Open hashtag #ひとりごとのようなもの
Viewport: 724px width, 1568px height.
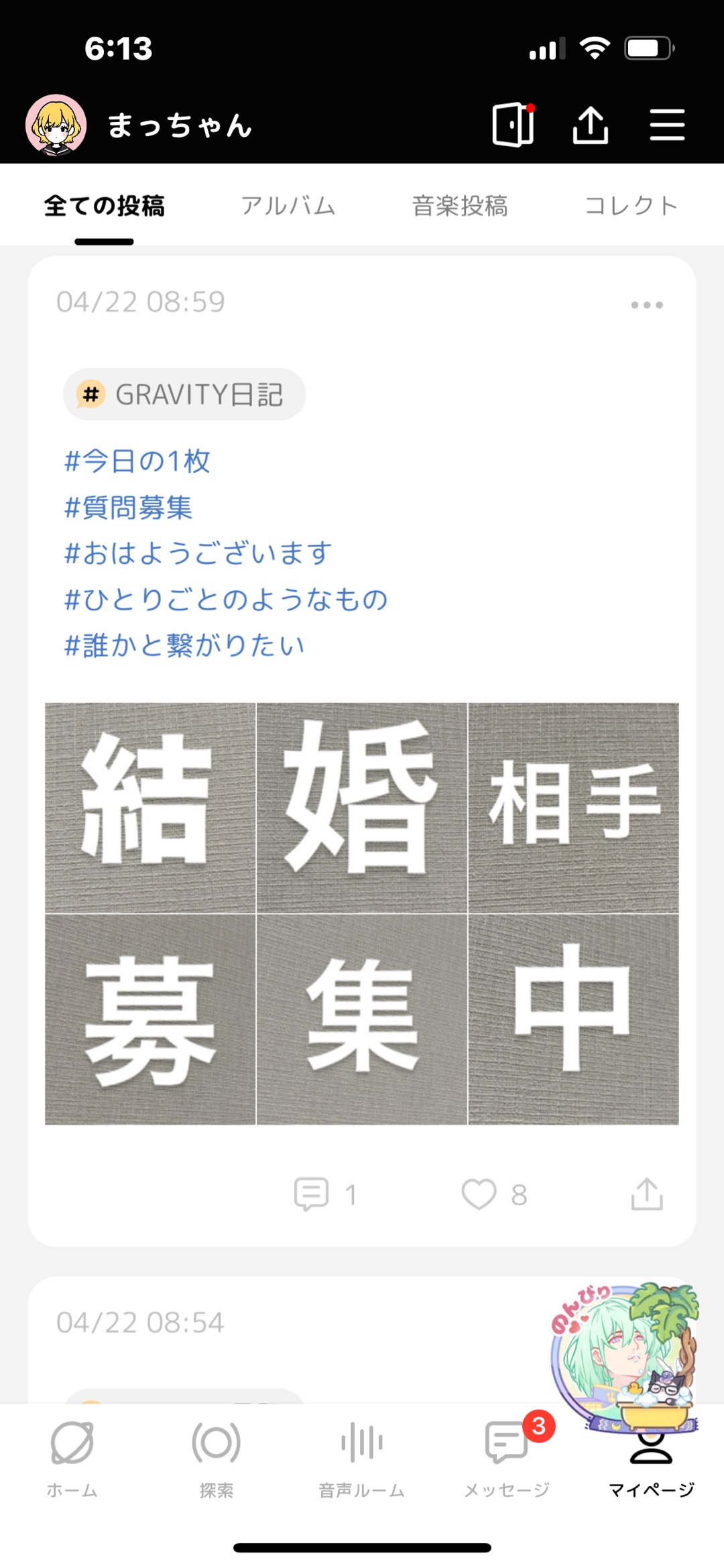[227, 599]
